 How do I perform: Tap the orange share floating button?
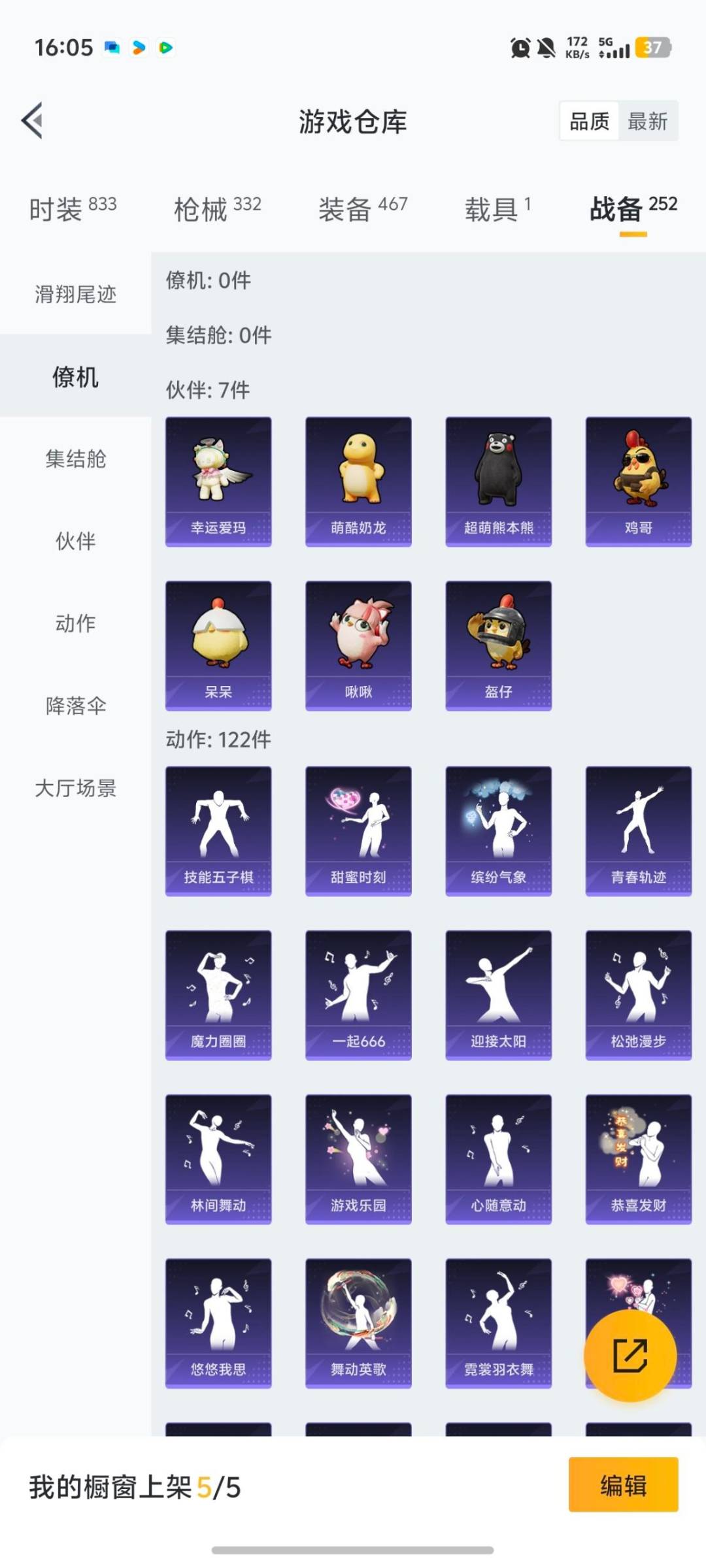point(629,1356)
